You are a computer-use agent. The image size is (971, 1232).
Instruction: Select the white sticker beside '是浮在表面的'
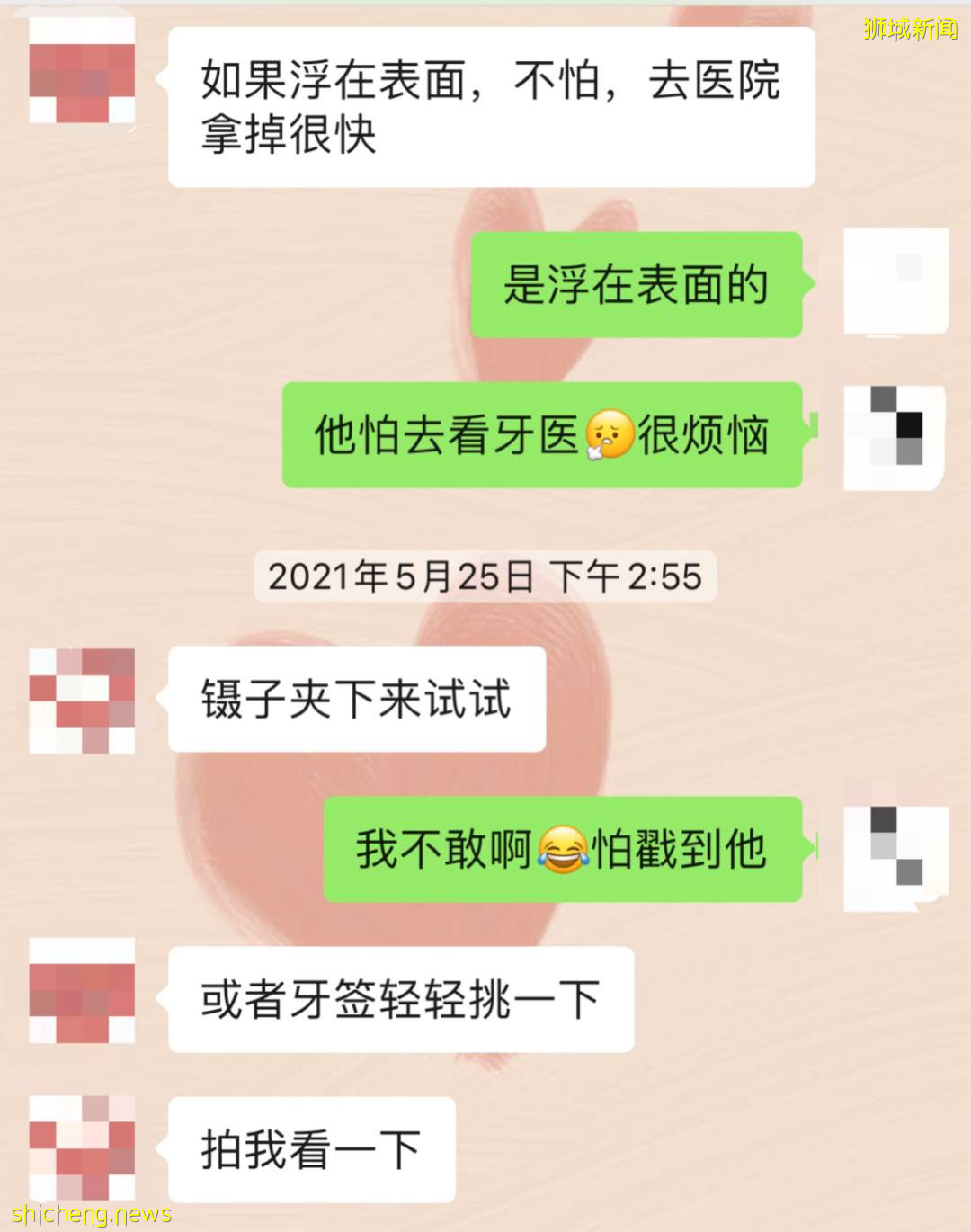tap(896, 281)
